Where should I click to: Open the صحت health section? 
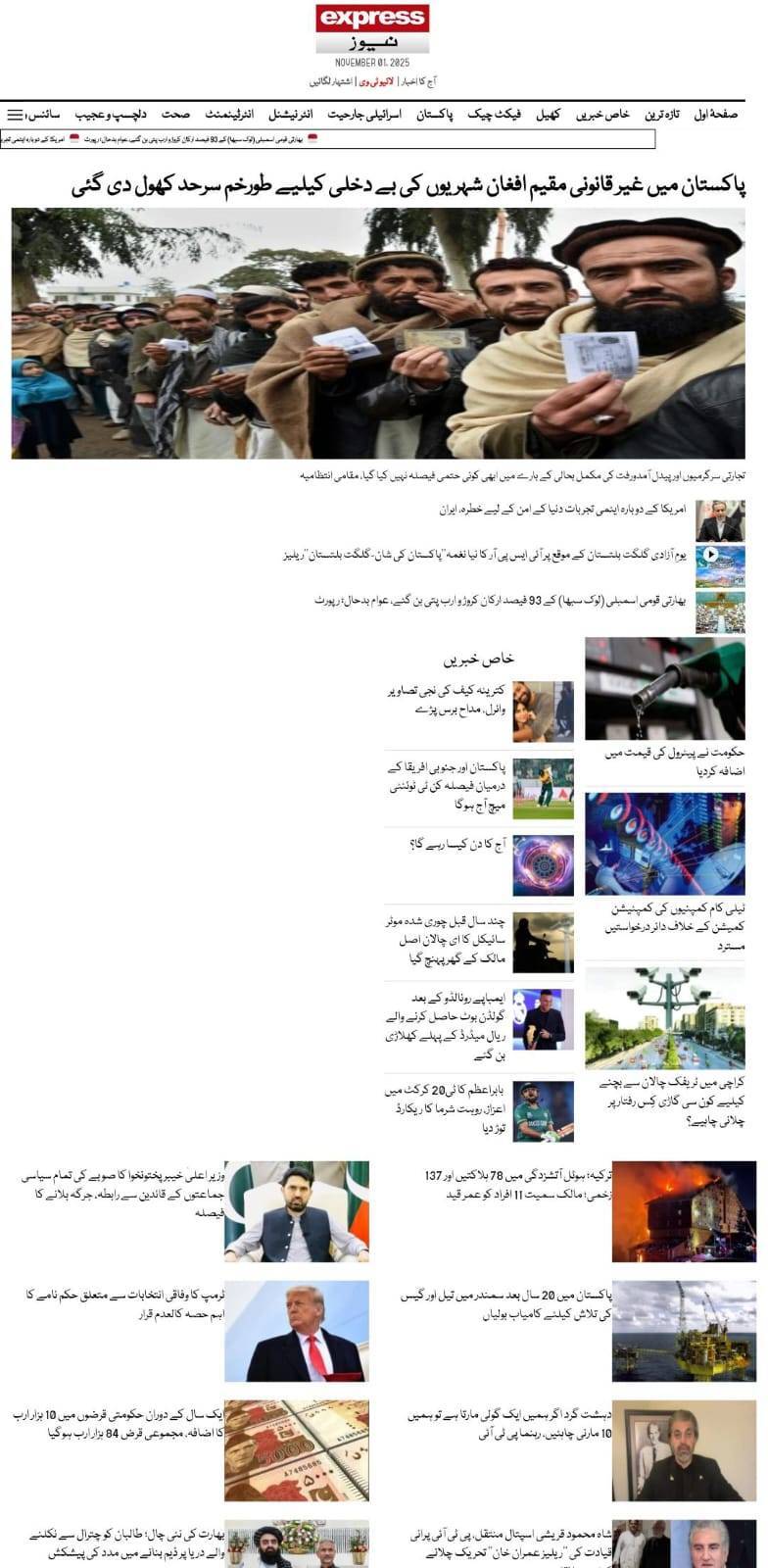[175, 115]
